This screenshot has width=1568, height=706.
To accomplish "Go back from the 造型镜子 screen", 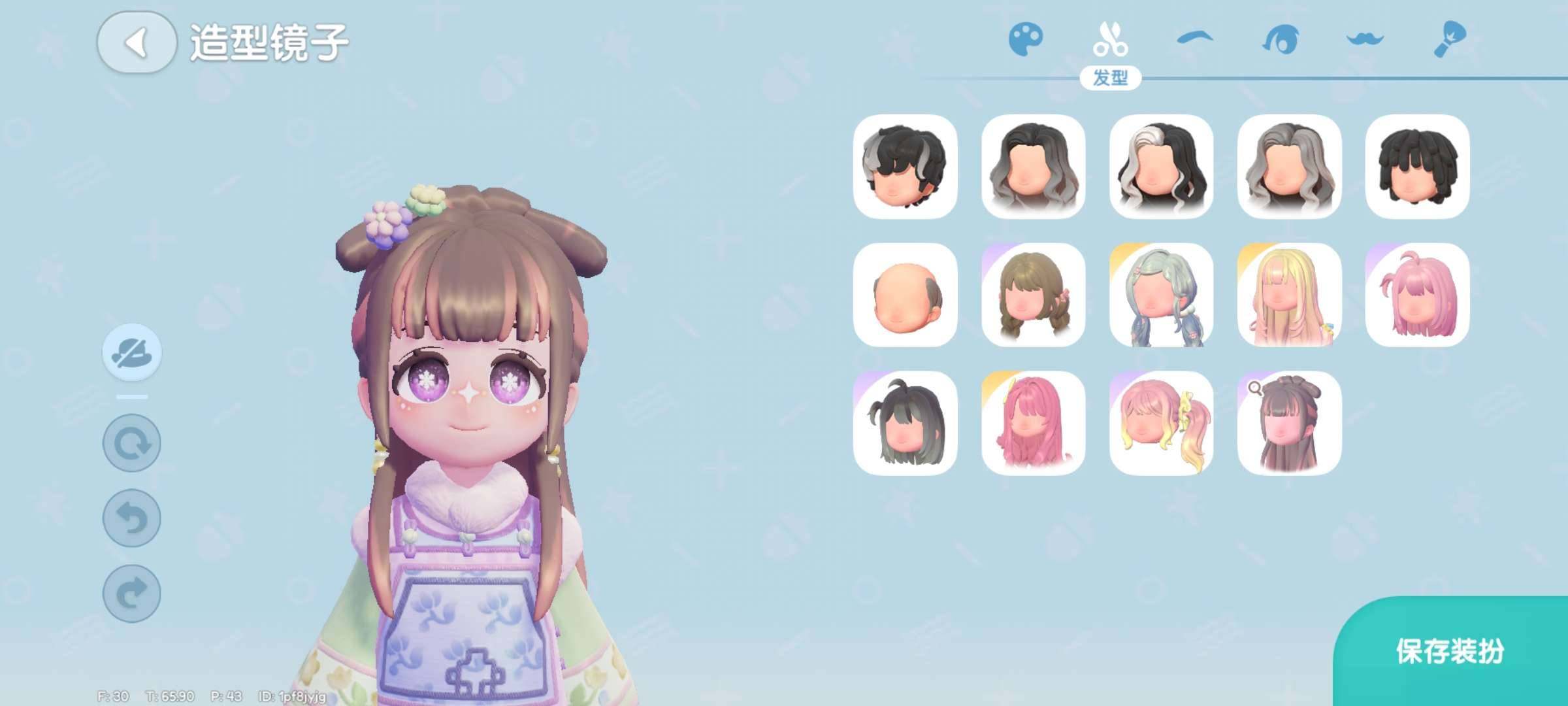I will click(x=137, y=42).
